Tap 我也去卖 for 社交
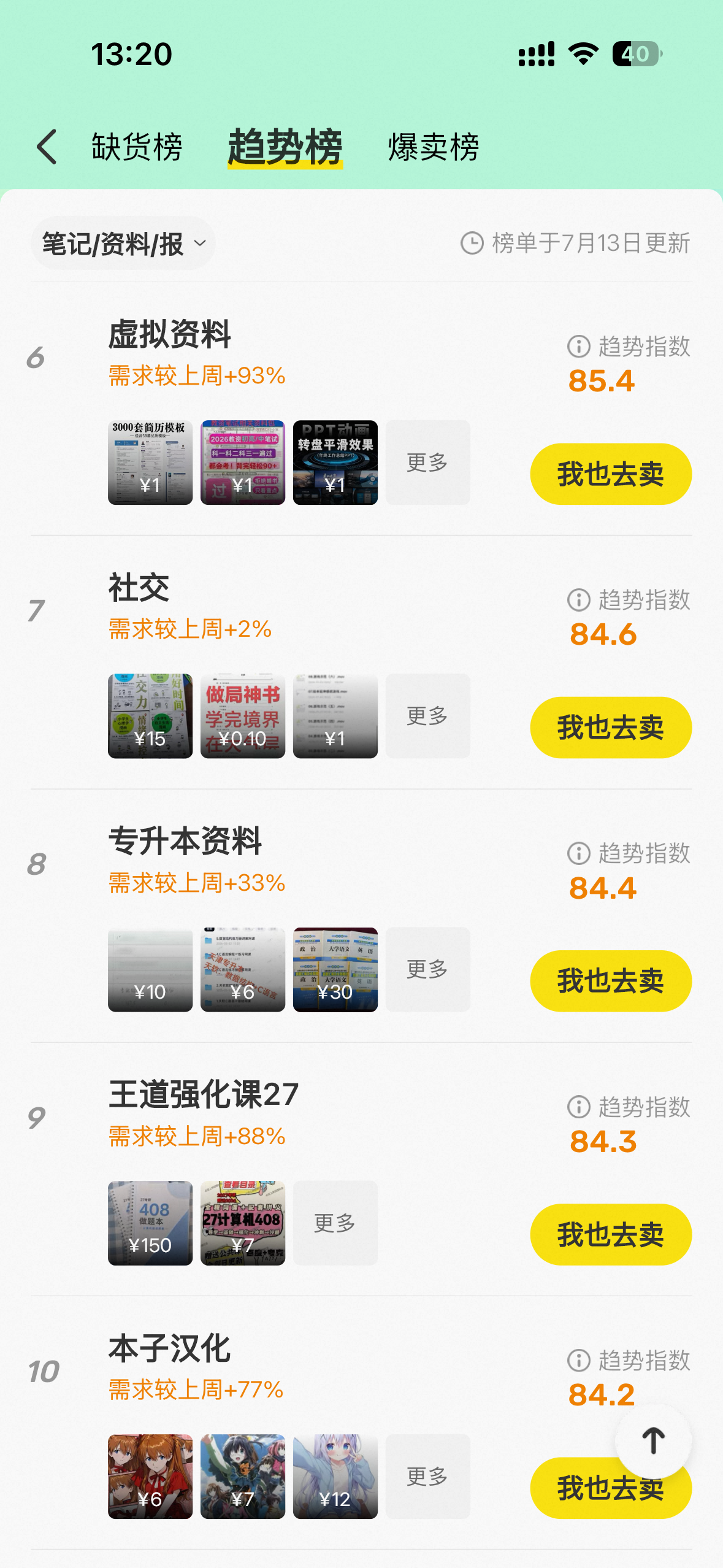Viewport: 723px width, 1568px height. (x=611, y=728)
